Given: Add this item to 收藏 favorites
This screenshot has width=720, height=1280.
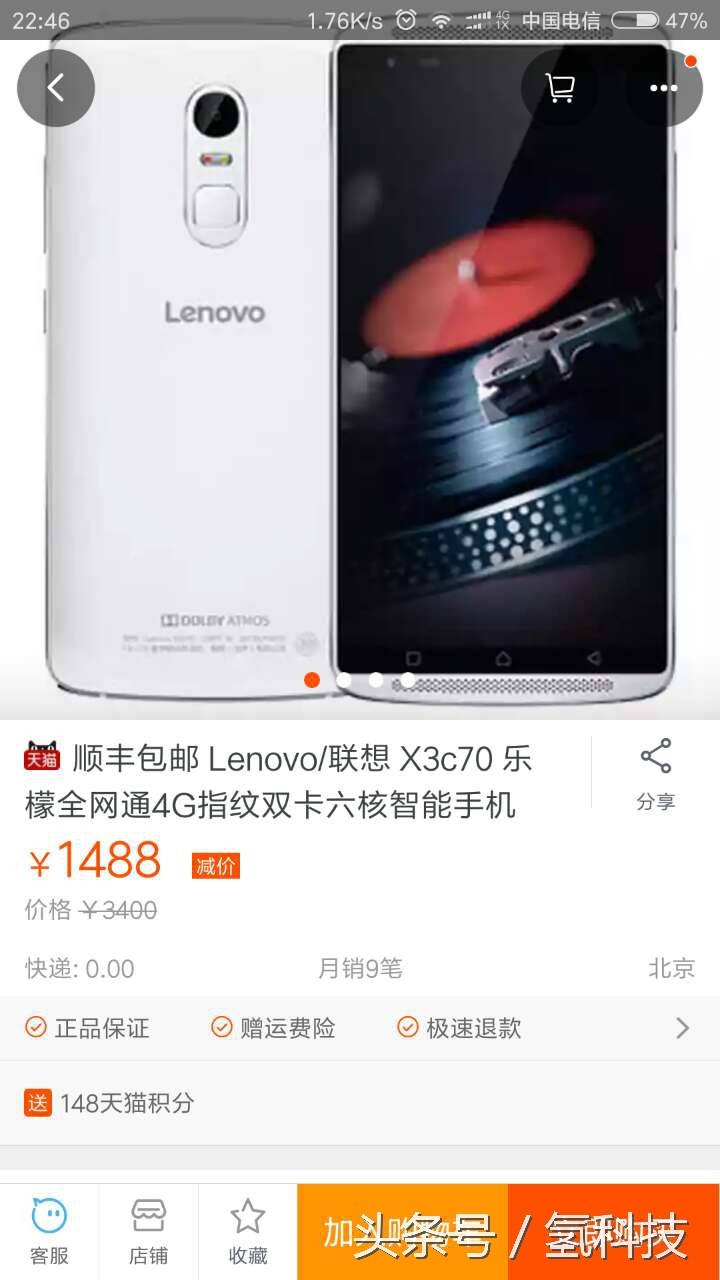Looking at the screenshot, I should (247, 1232).
